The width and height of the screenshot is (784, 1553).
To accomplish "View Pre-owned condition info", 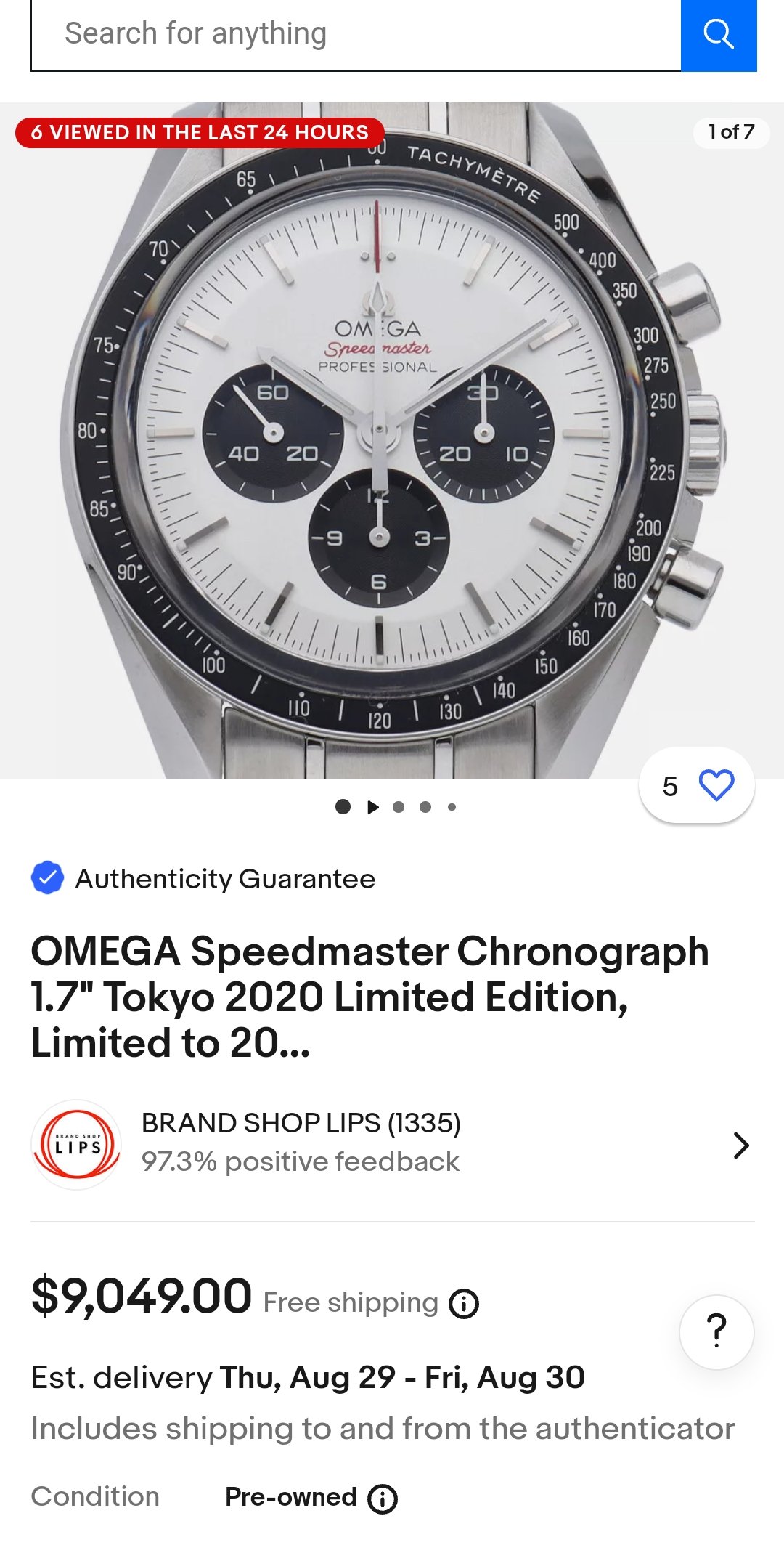I will click(x=383, y=1499).
